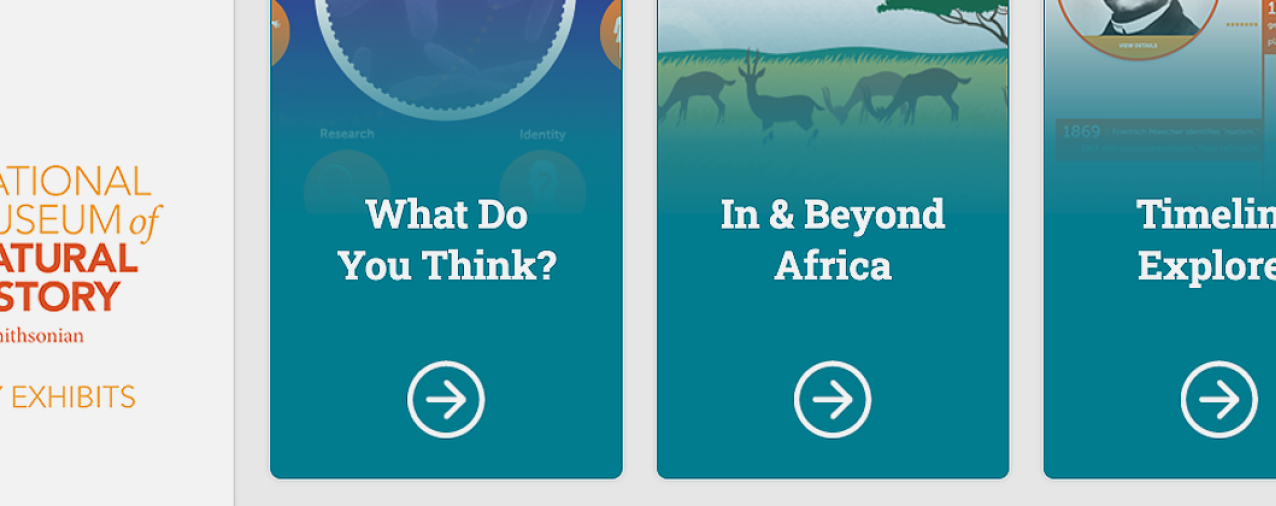Tap the arrow under In & Beyond Africa

tap(832, 399)
